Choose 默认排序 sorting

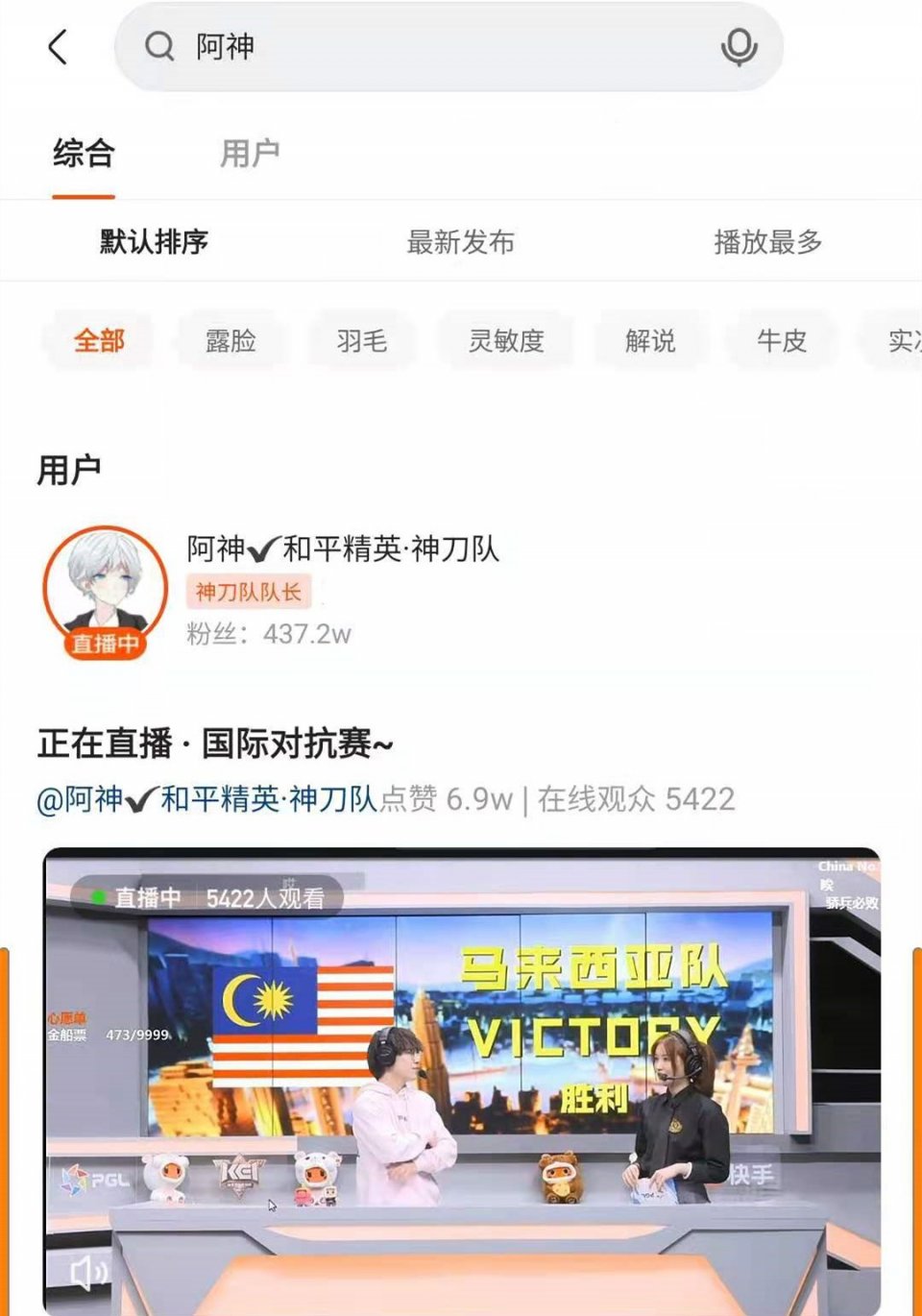155,242
